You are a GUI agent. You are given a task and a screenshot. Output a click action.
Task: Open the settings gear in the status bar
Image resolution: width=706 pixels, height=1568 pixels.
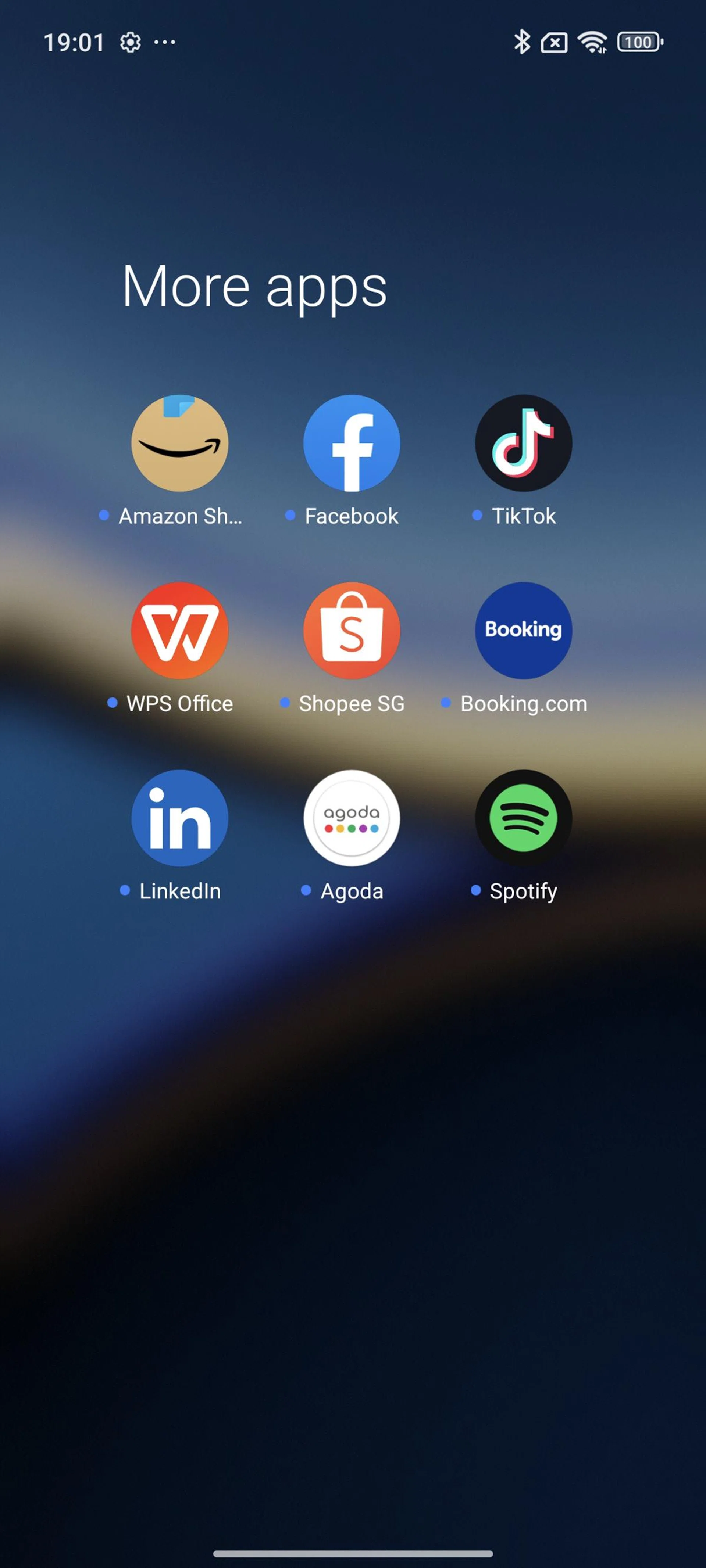click(x=132, y=42)
